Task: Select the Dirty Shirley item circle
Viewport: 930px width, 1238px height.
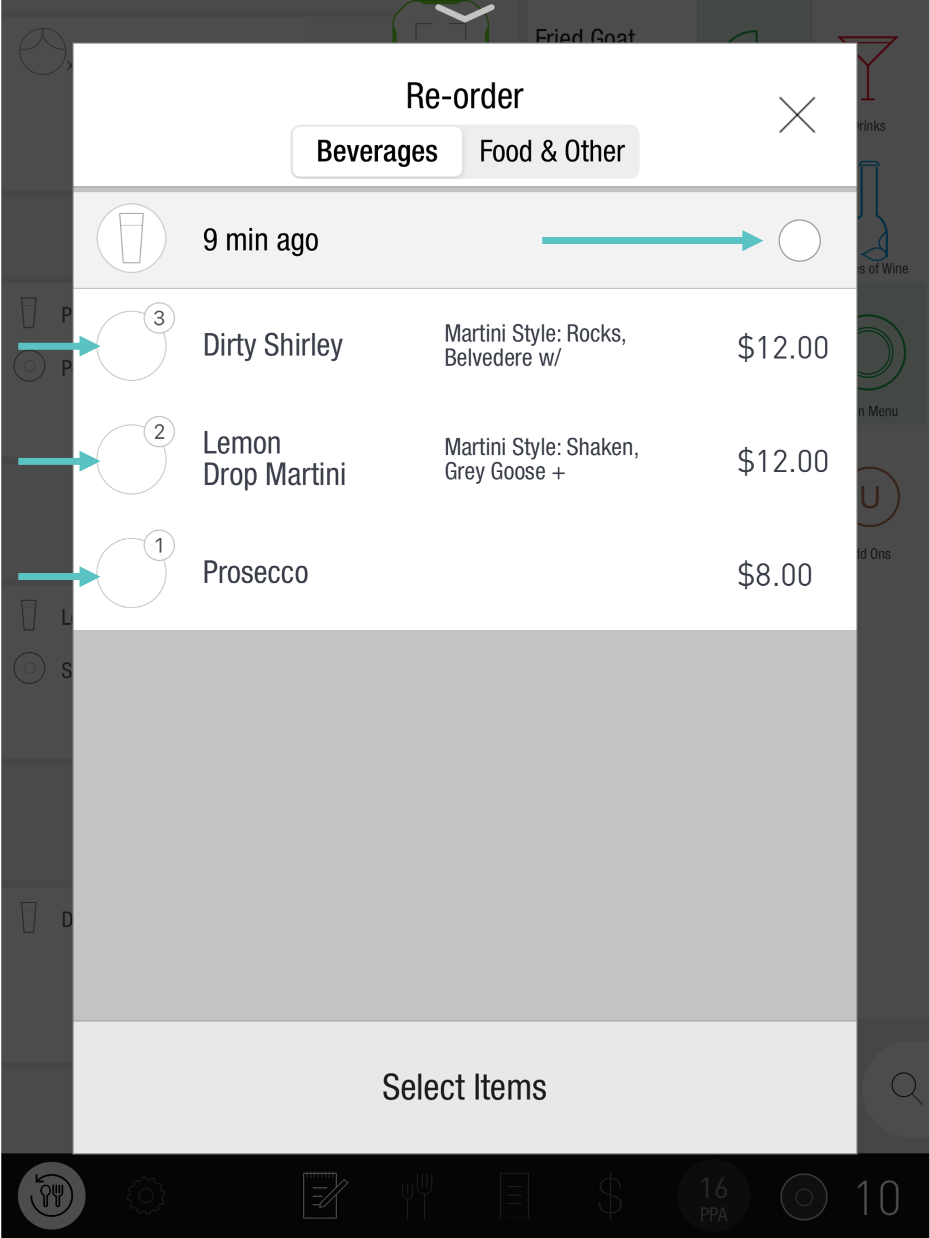Action: coord(131,346)
